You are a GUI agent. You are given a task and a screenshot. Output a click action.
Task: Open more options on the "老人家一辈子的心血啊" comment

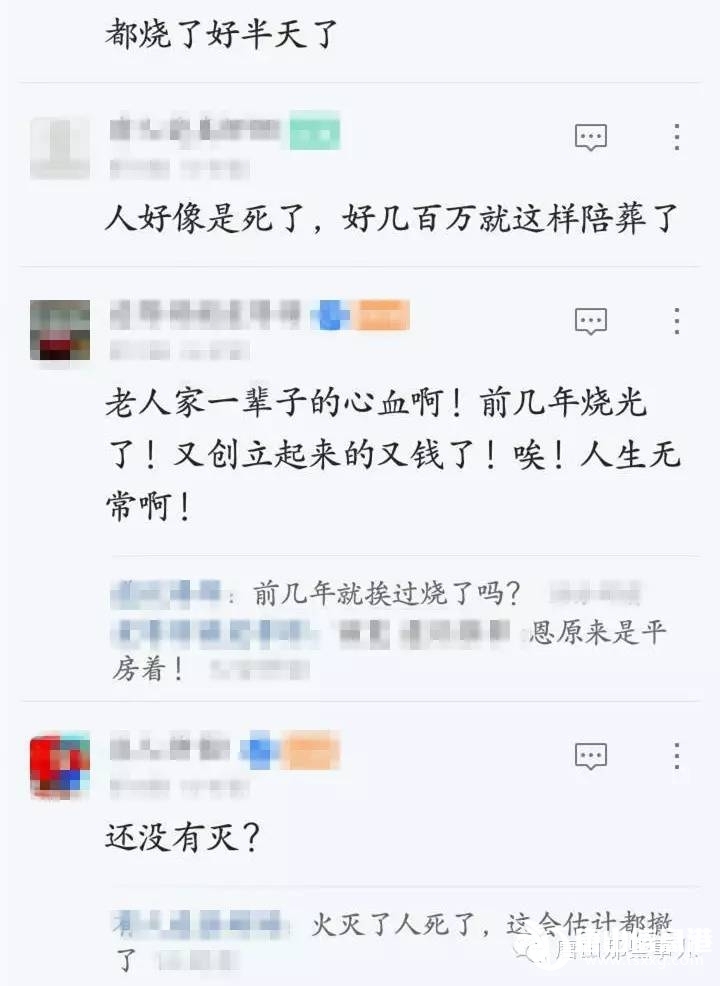tap(677, 321)
